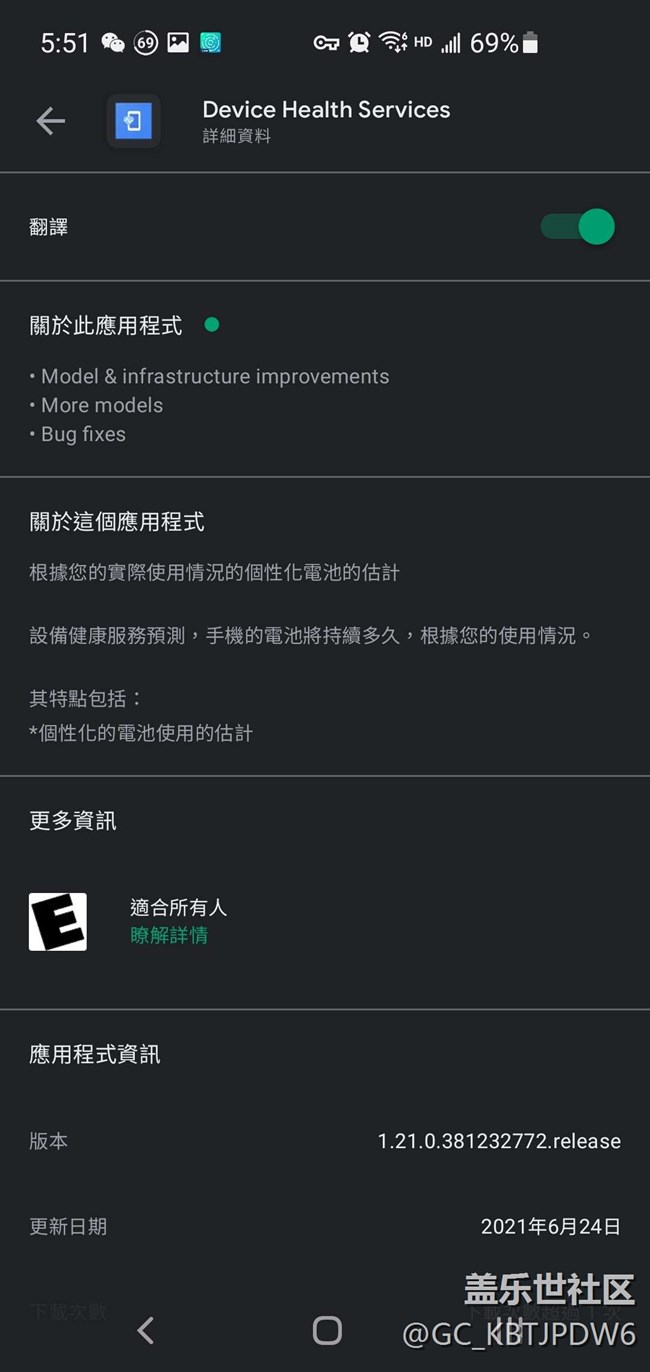The image size is (650, 1372).
Task: Go back from the Device Health Services details
Action: (x=50, y=121)
